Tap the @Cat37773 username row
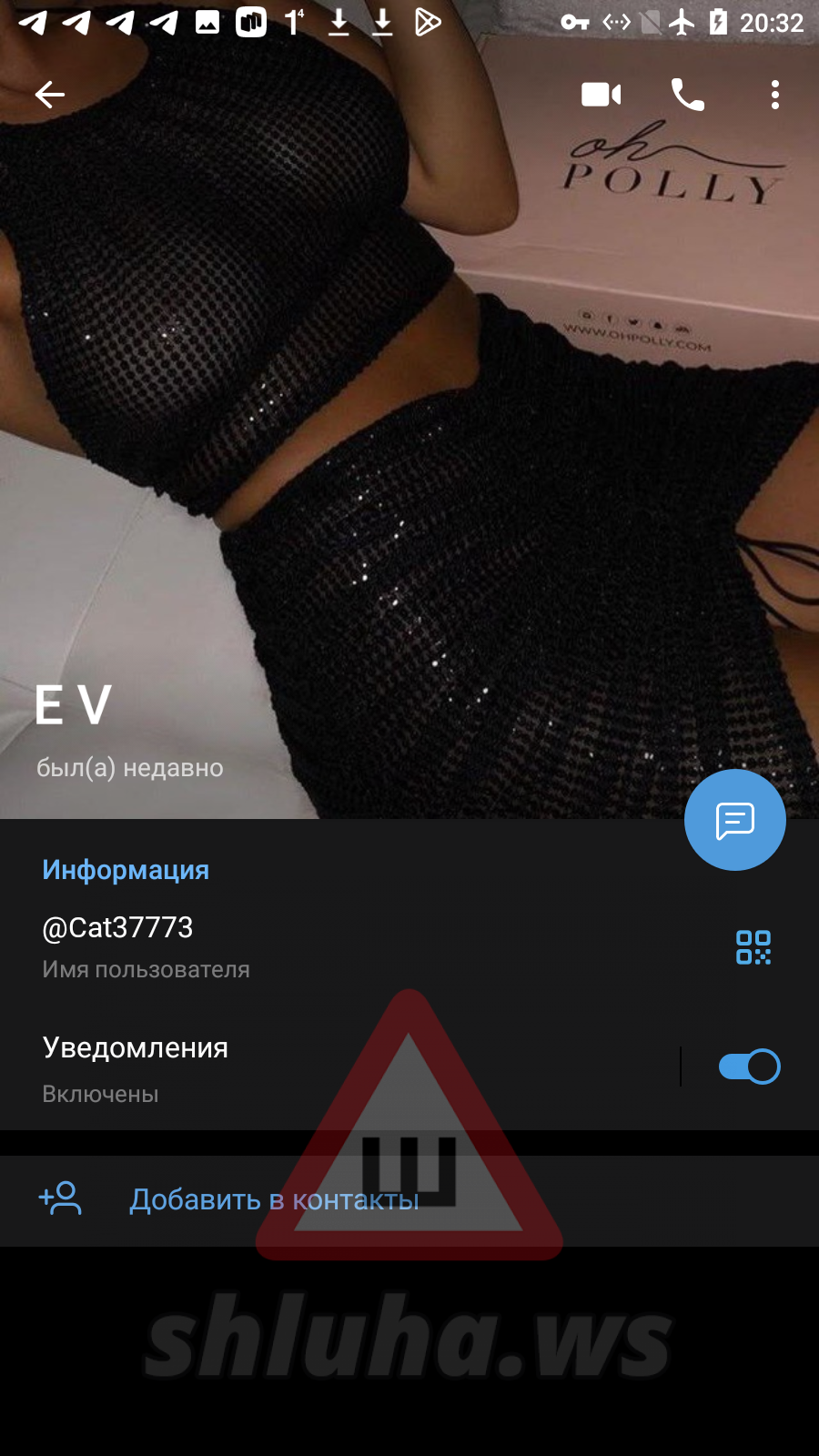The width and height of the screenshot is (819, 1456). (x=273, y=946)
